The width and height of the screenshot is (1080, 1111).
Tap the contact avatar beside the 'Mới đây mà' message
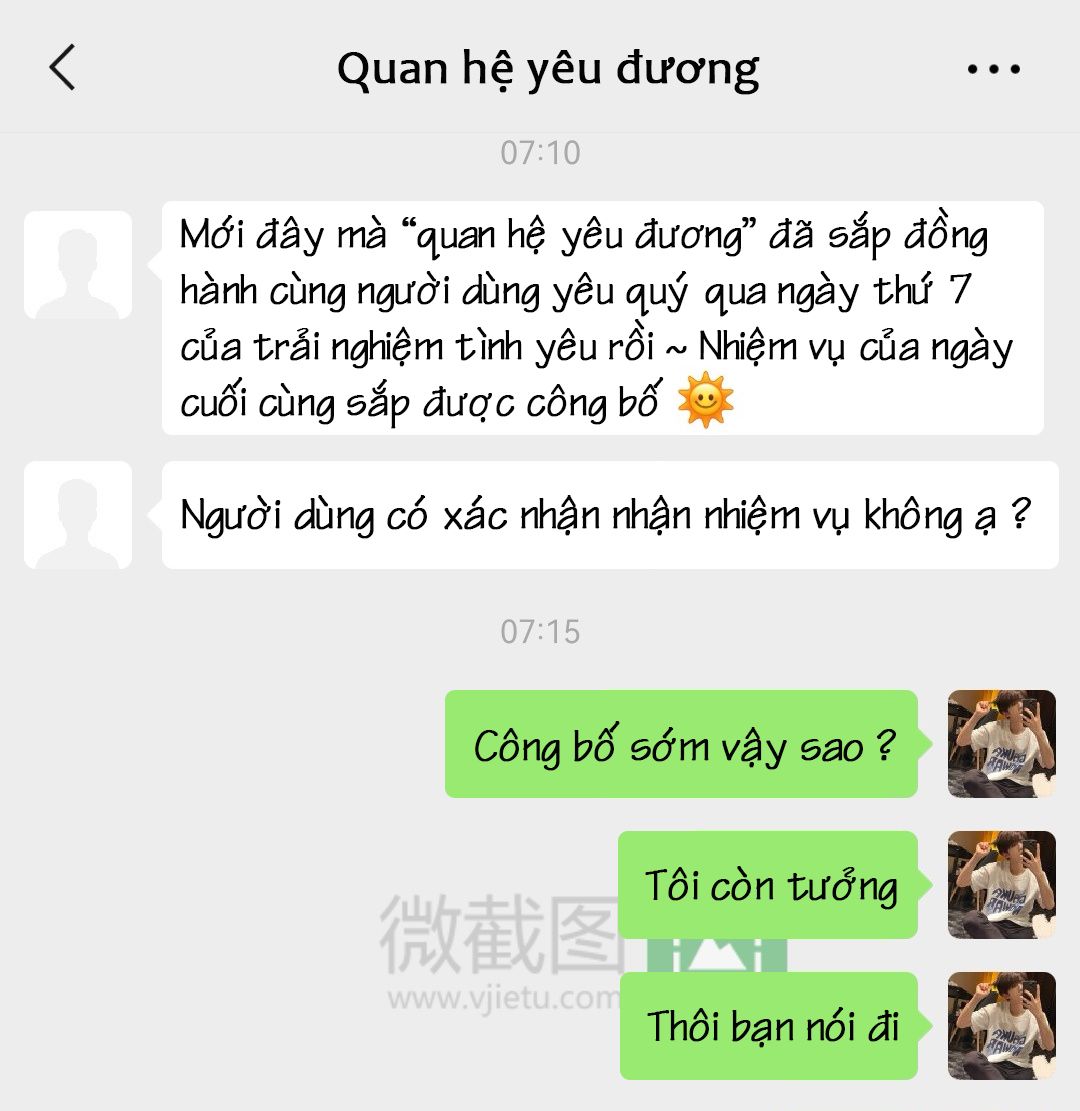click(78, 265)
